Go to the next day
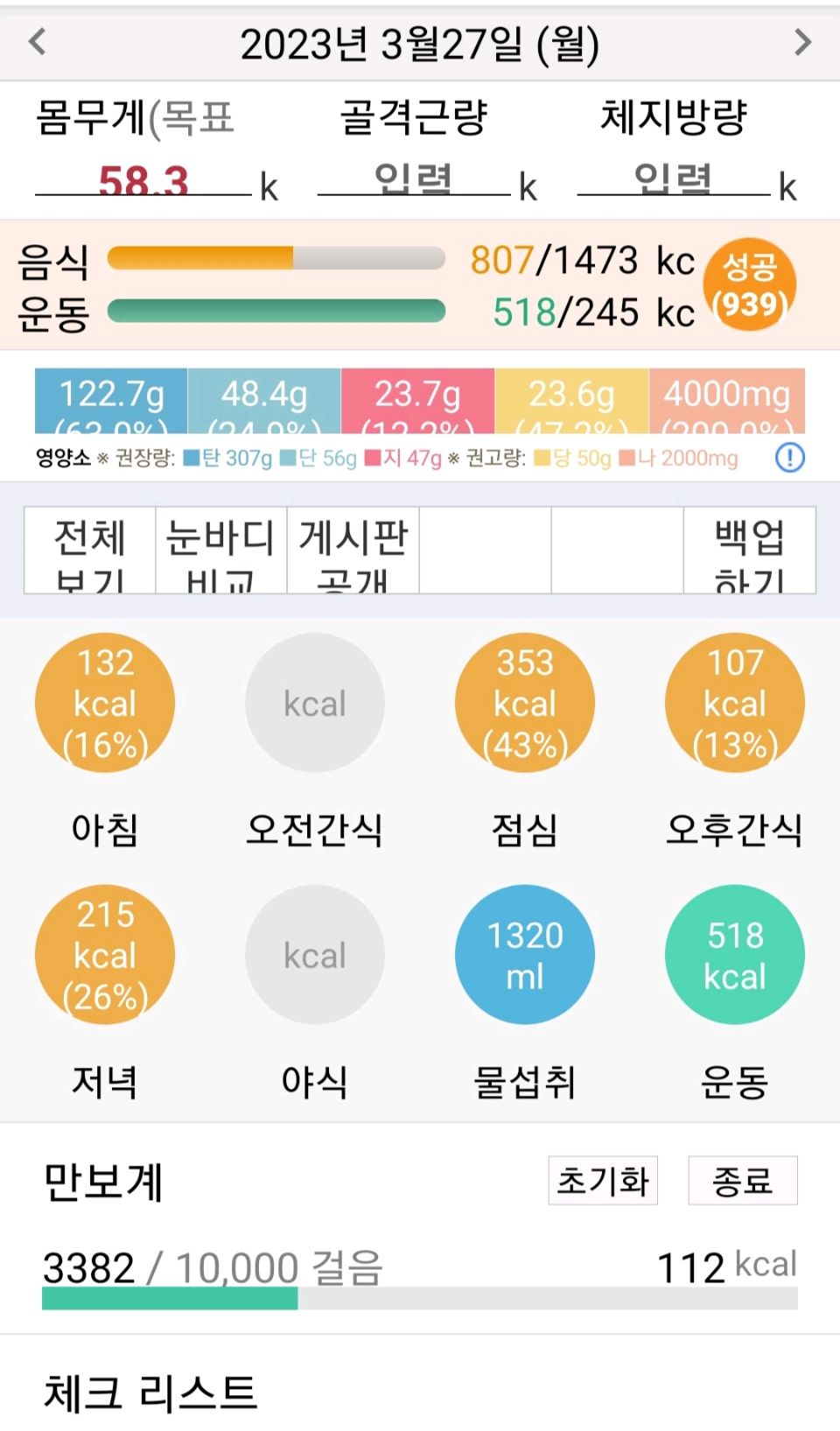The height and width of the screenshot is (1431, 840). click(x=802, y=41)
